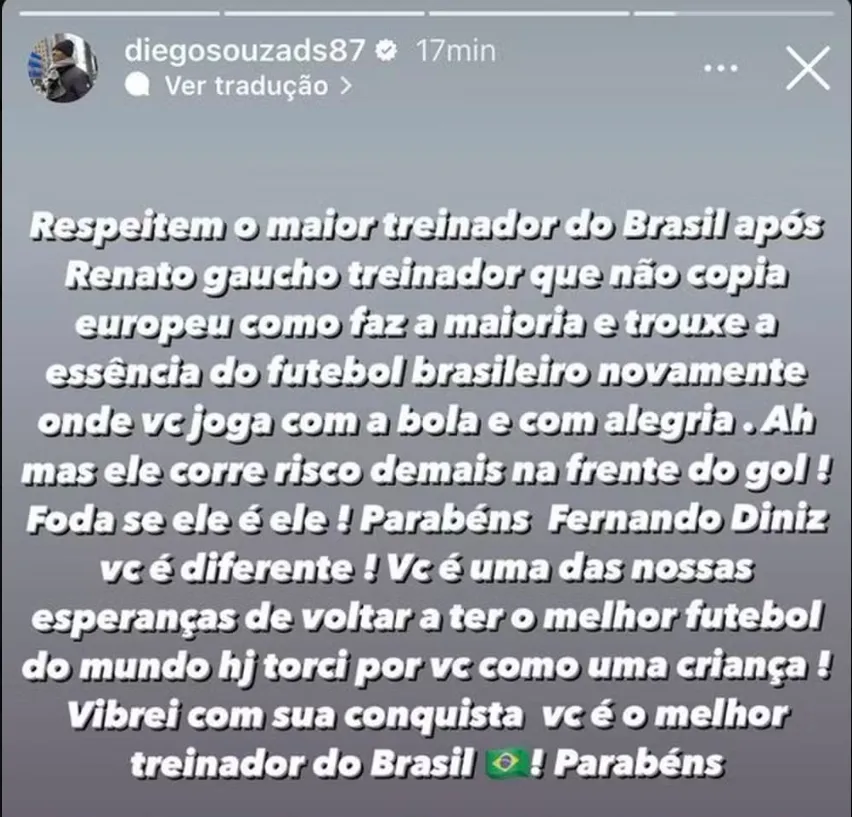Open the three-dot story options menu
This screenshot has width=852, height=817.
click(x=721, y=68)
